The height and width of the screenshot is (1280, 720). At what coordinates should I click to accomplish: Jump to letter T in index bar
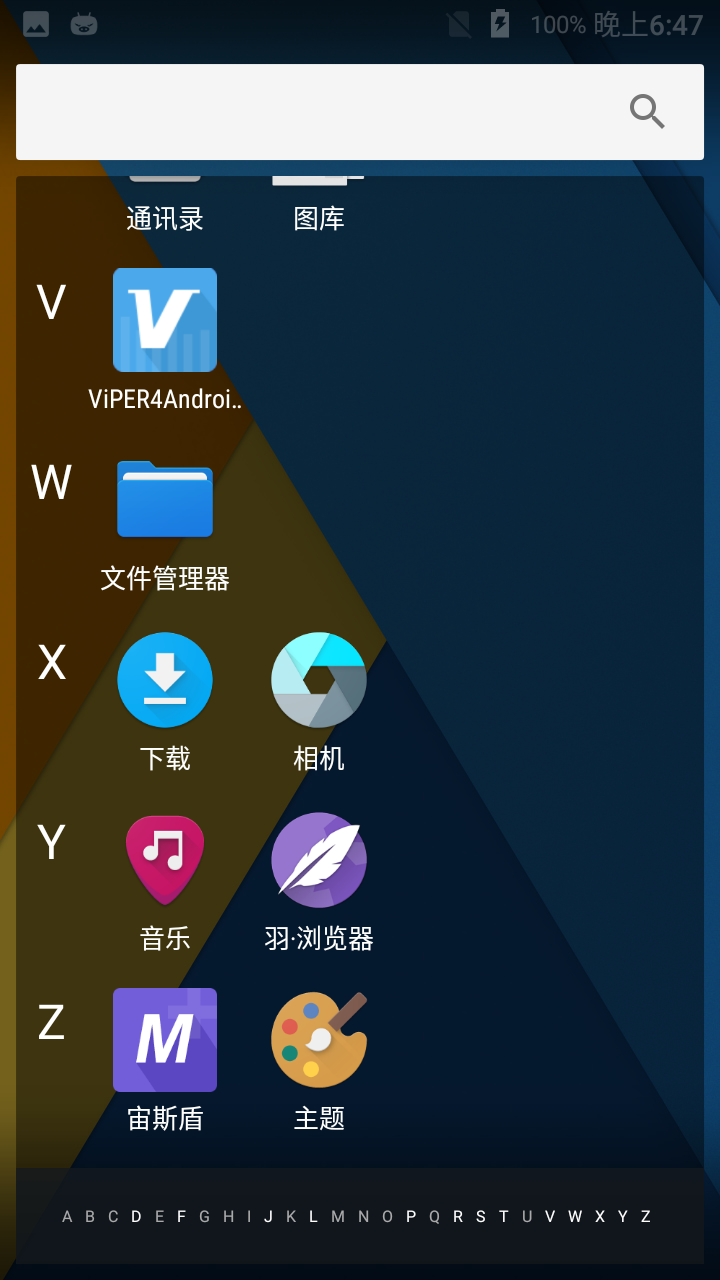(503, 1216)
